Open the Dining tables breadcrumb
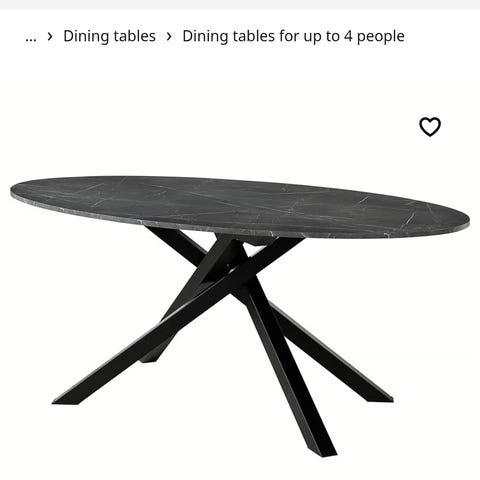The width and height of the screenshot is (480, 480). click(x=109, y=36)
